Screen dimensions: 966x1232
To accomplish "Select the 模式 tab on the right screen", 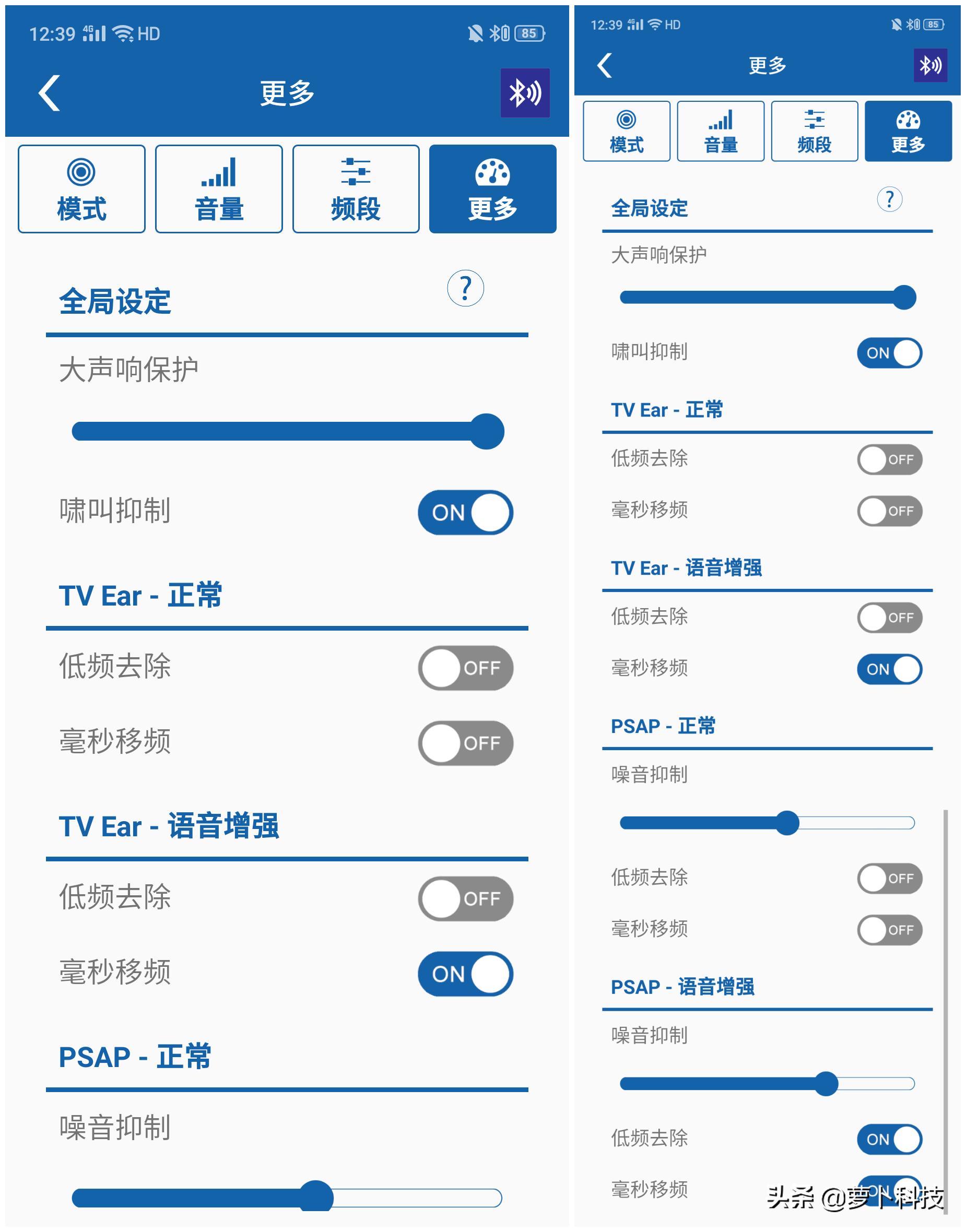I will click(627, 131).
